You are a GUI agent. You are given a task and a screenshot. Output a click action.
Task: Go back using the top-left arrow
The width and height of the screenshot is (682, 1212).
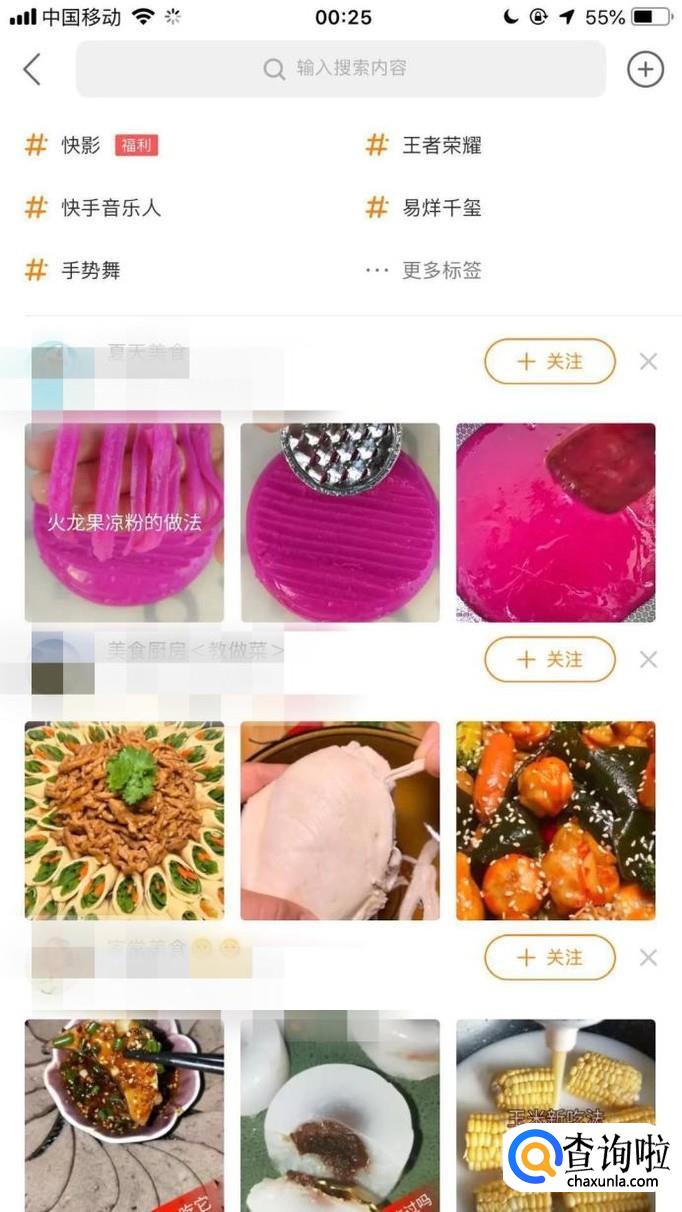pos(32,69)
